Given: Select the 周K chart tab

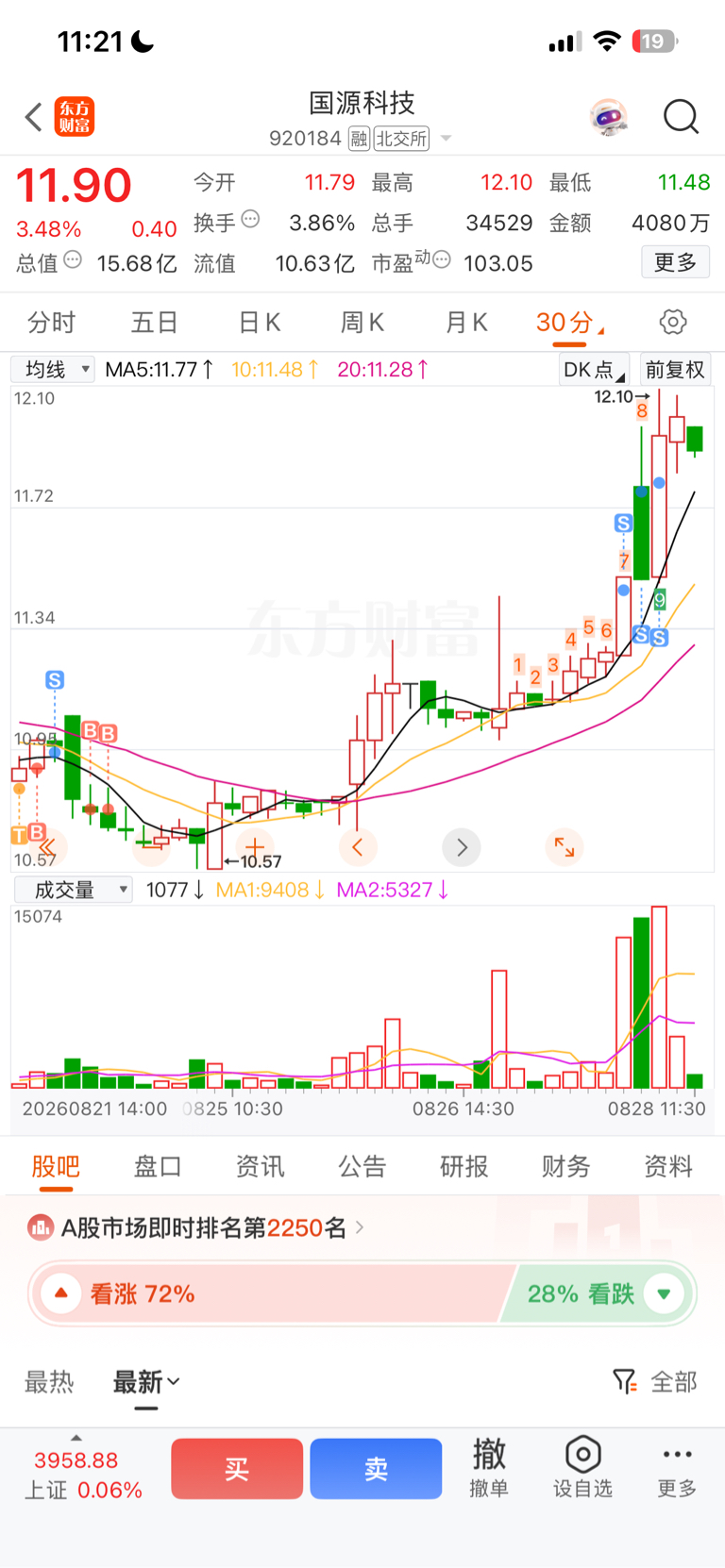Looking at the screenshot, I should (x=362, y=323).
